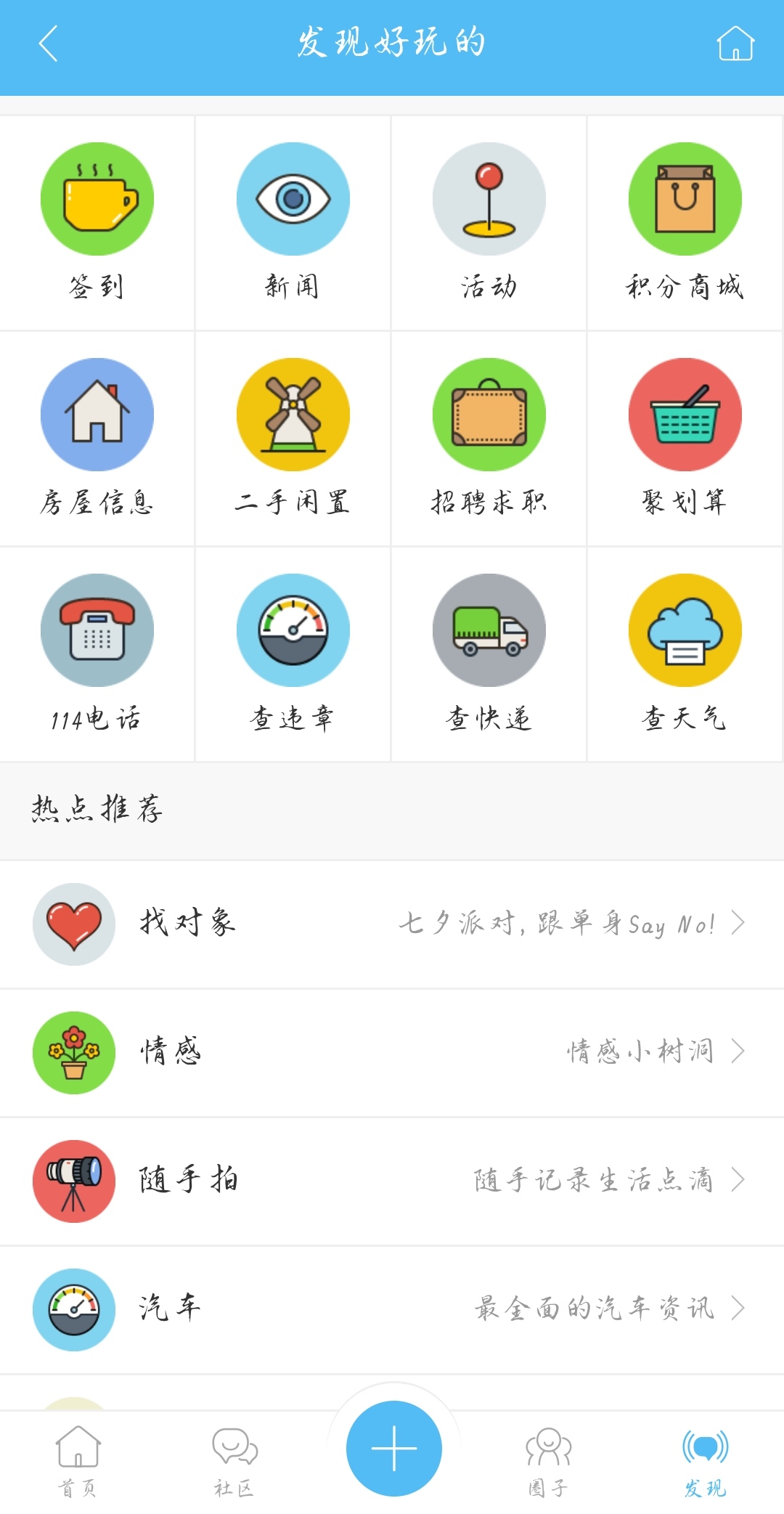Select the 二手闲置 windmill icon
784x1514 pixels.
click(293, 414)
